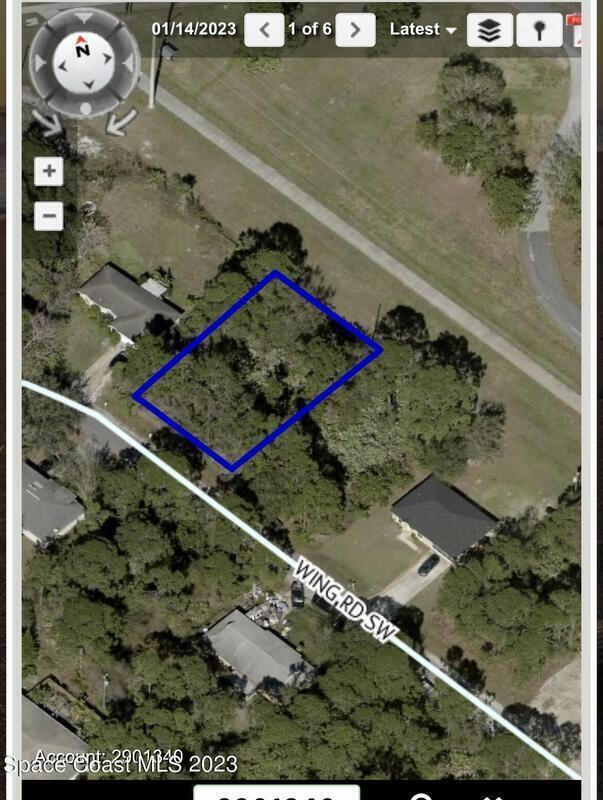Reset the compass to north
The height and width of the screenshot is (800, 603).
click(x=83, y=49)
